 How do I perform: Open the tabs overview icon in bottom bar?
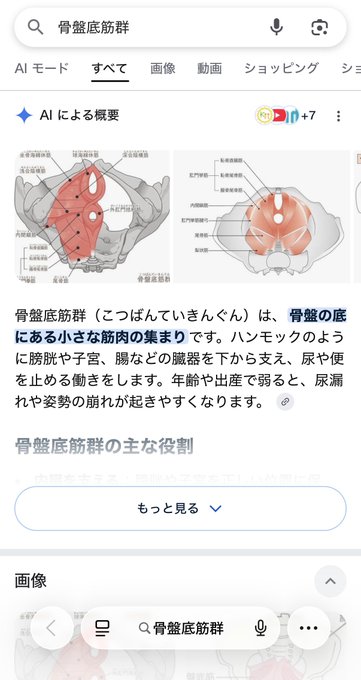[x=102, y=628]
